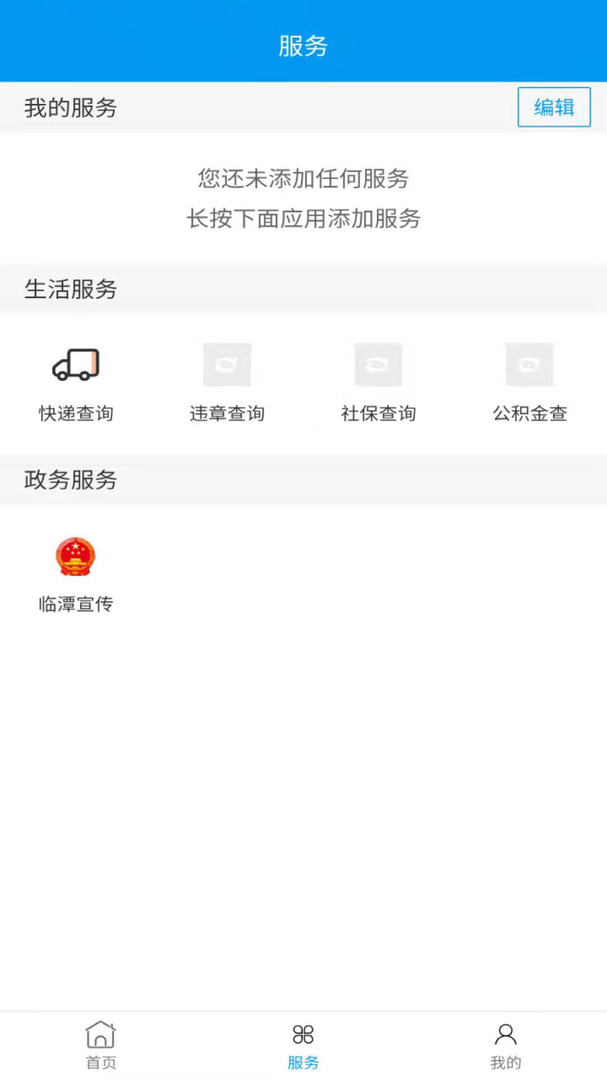Tap the 编辑 button
The height and width of the screenshot is (1080, 607).
(554, 107)
